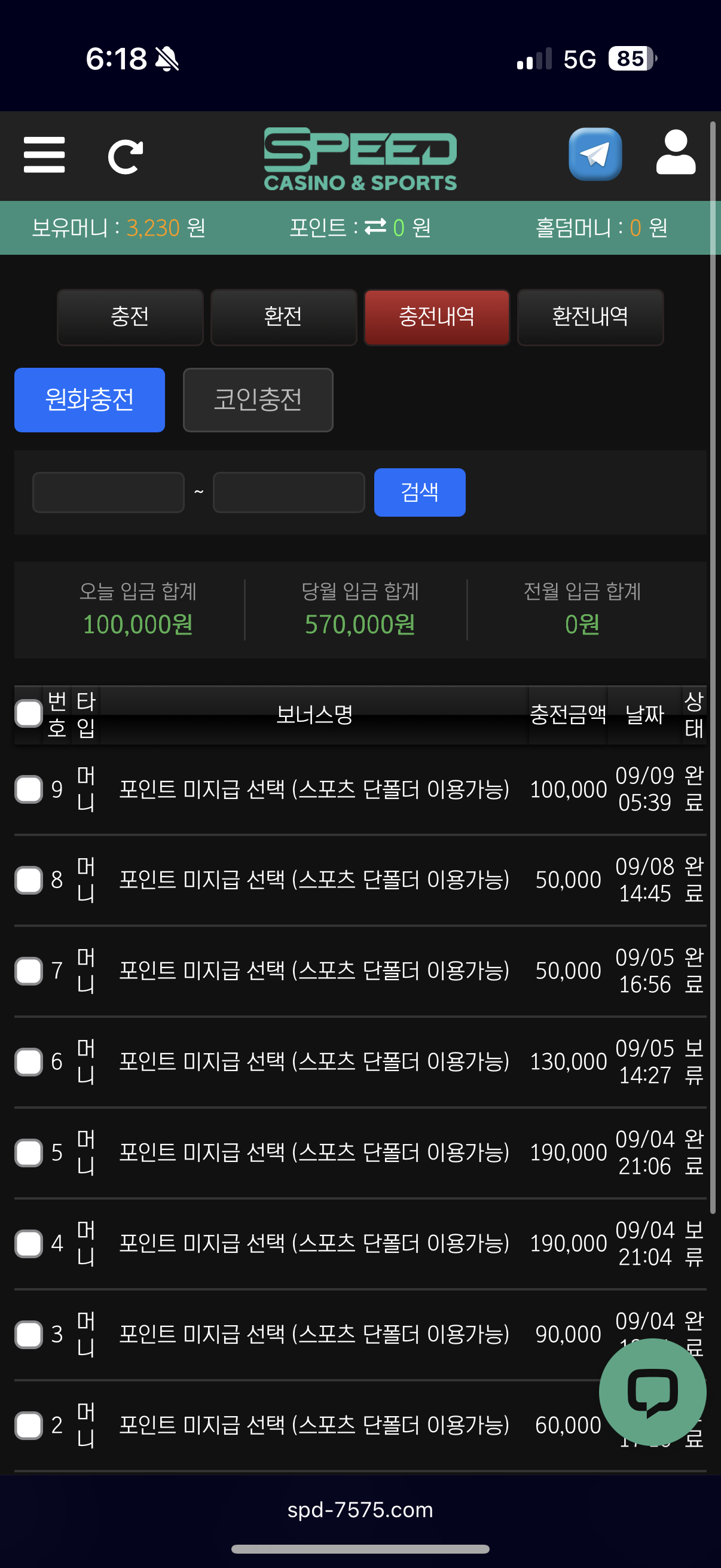721x1568 pixels.
Task: Open the live chat bubble
Action: [x=652, y=1392]
